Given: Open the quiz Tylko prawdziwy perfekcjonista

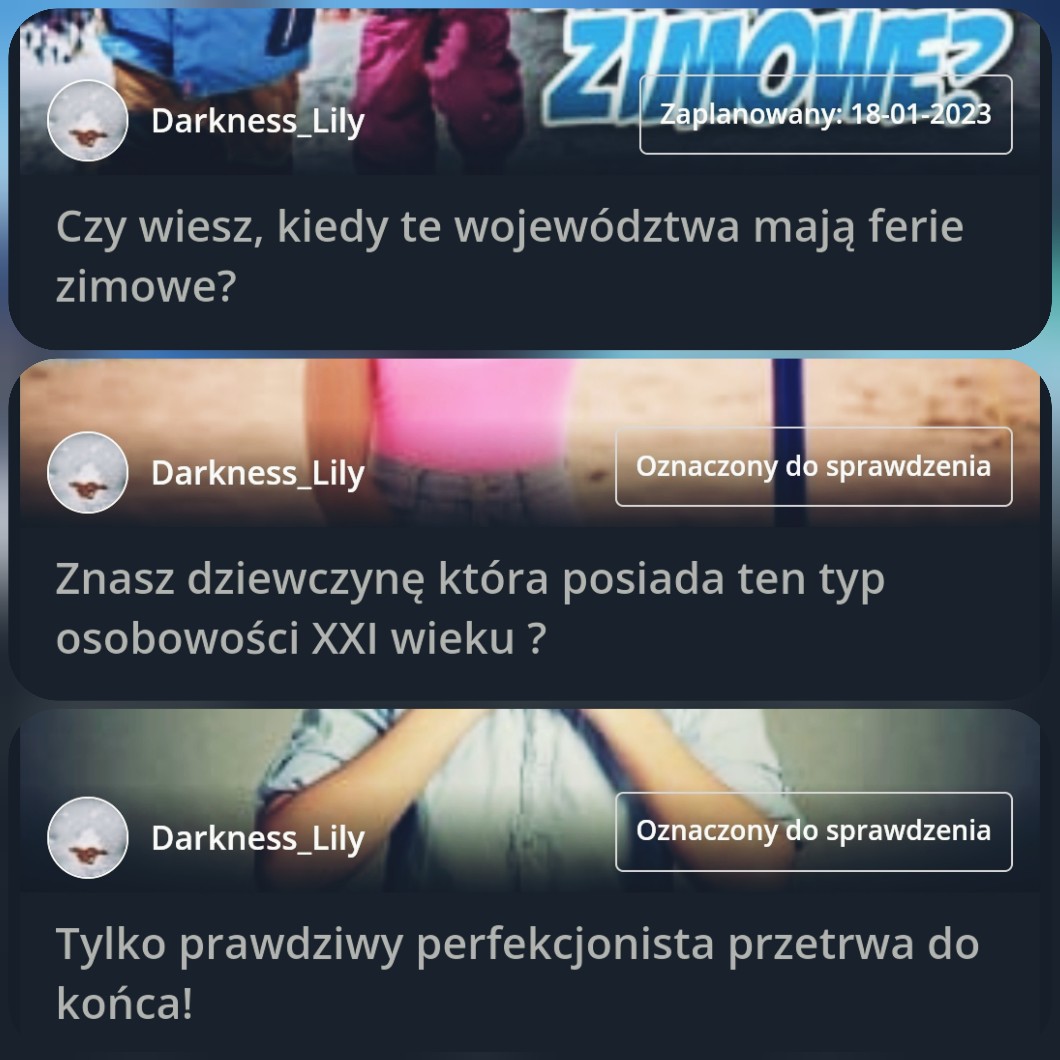Looking at the screenshot, I should click(516, 973).
